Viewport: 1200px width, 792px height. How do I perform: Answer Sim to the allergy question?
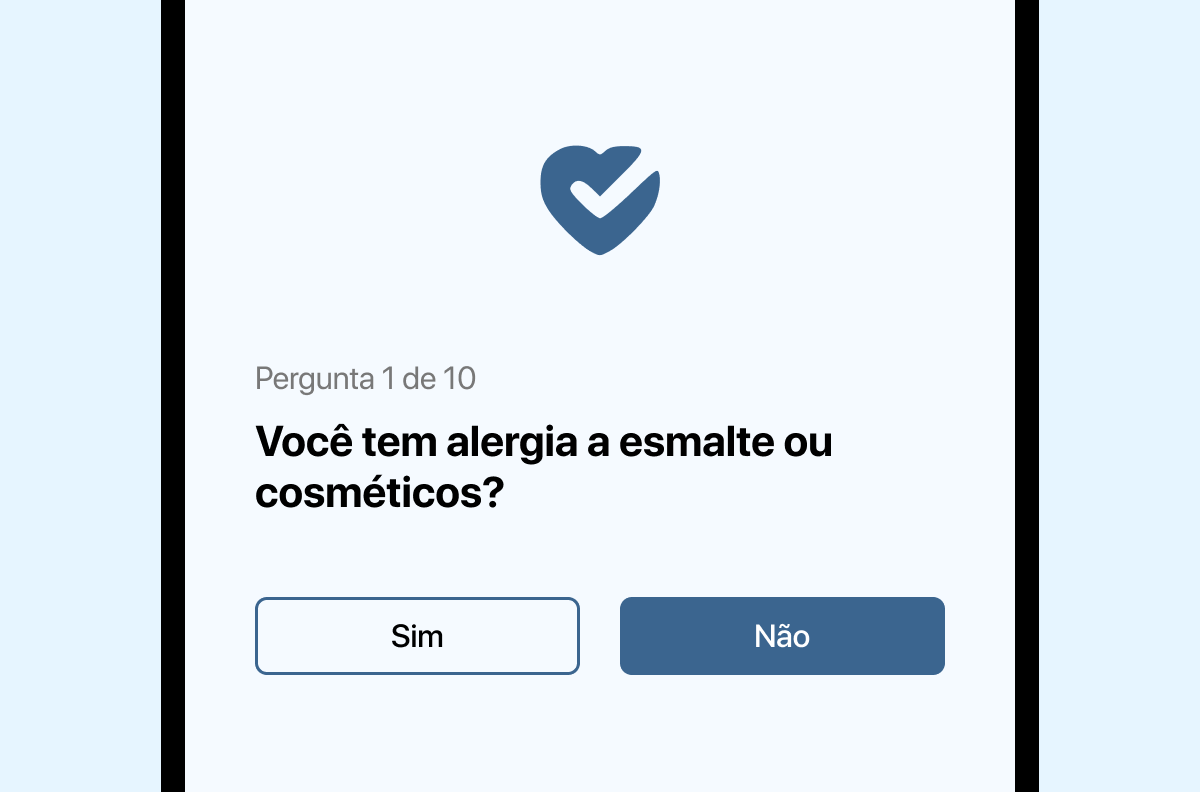(417, 636)
